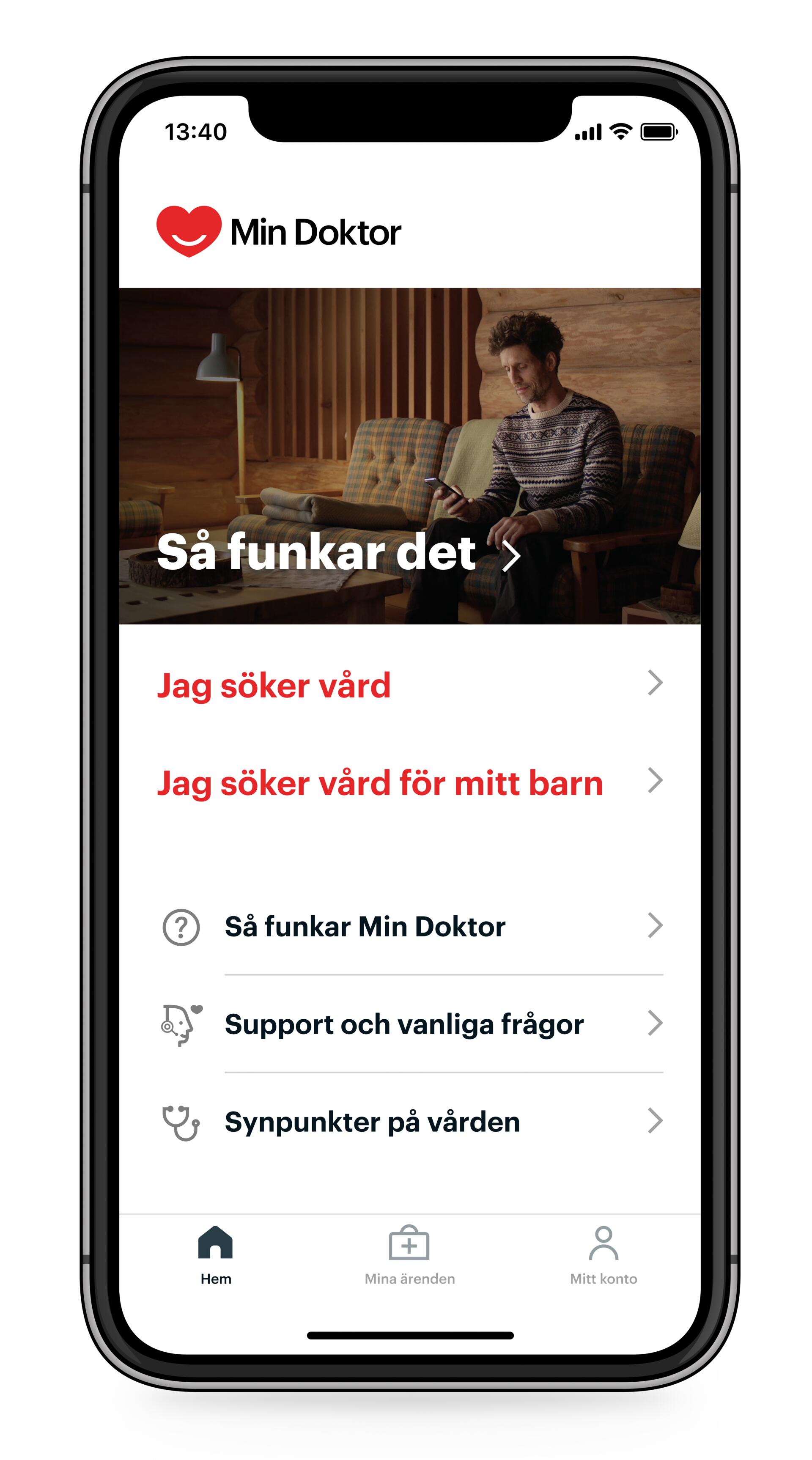Click the Min Doktor heart logo
Image resolution: width=812 pixels, height=1460 pixels.
click(189, 229)
